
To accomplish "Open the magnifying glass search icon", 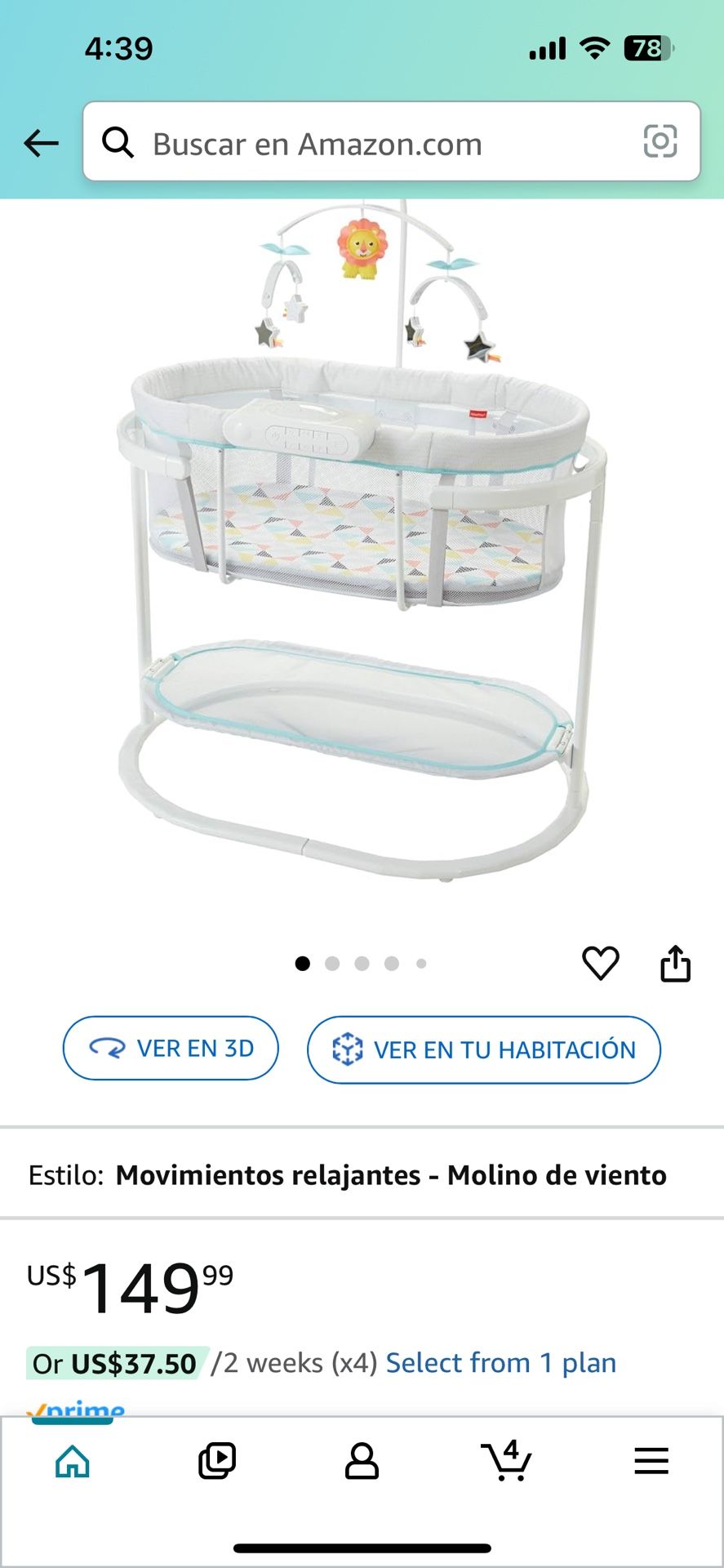I will [x=120, y=144].
